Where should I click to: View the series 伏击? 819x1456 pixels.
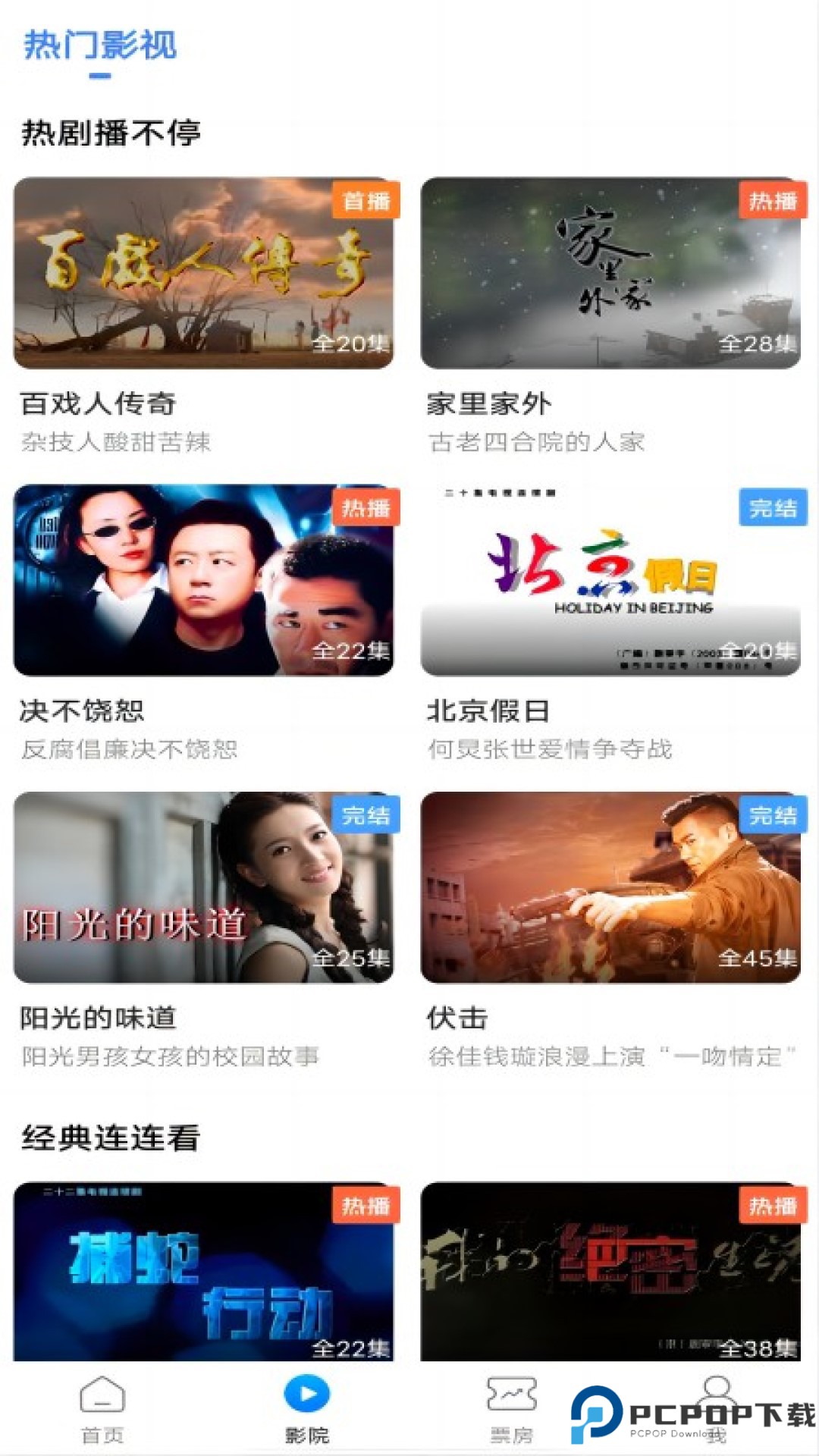pyautogui.click(x=610, y=888)
